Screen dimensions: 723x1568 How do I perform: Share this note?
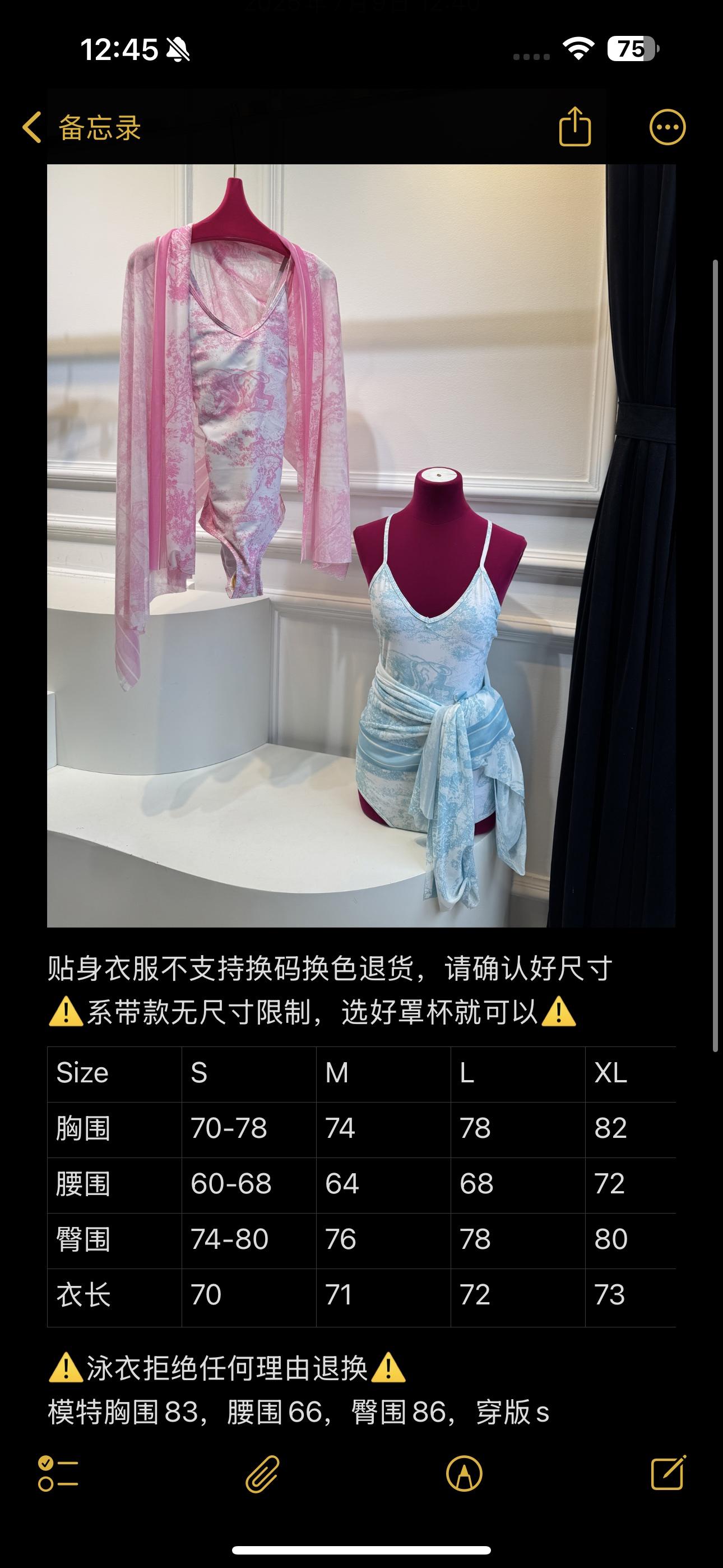[574, 127]
